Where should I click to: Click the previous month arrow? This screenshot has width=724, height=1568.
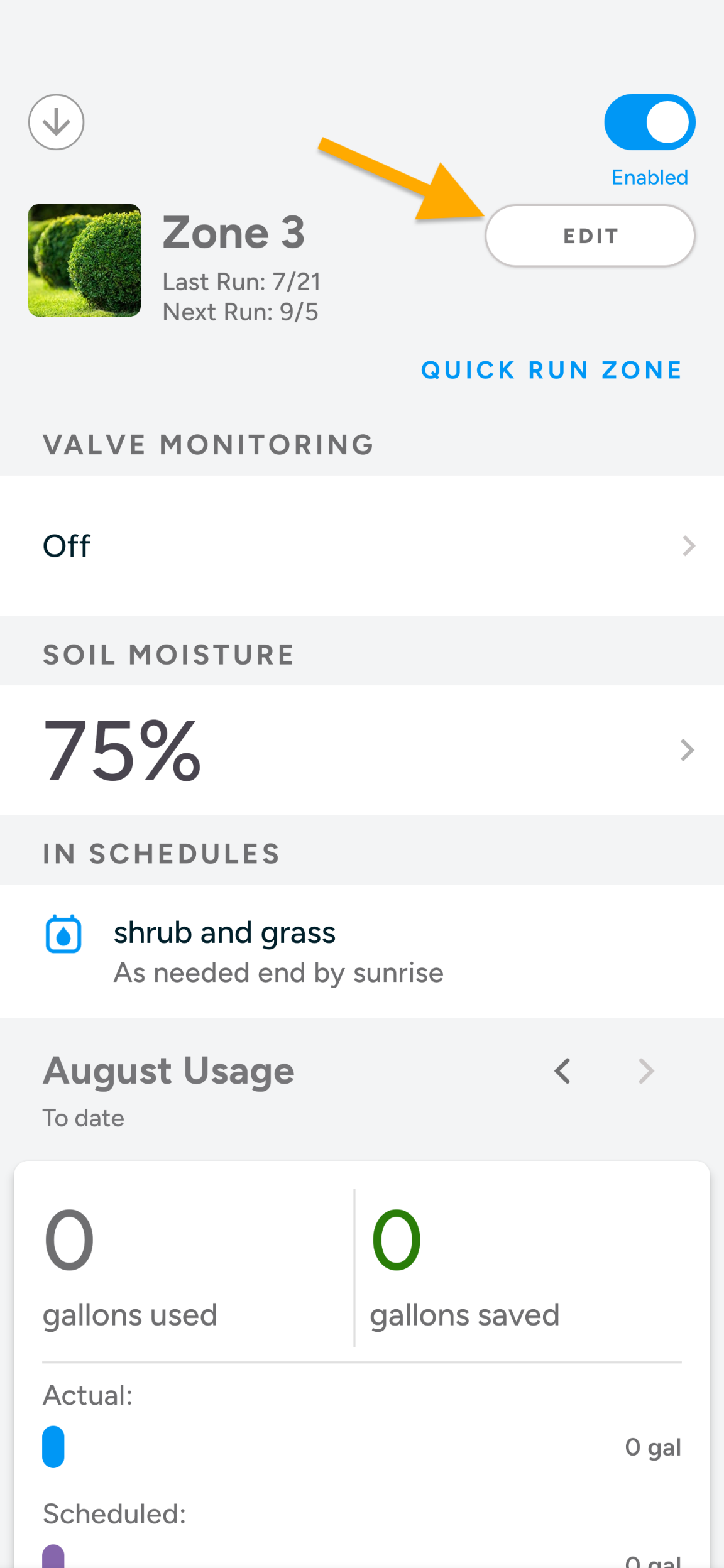click(x=562, y=1071)
